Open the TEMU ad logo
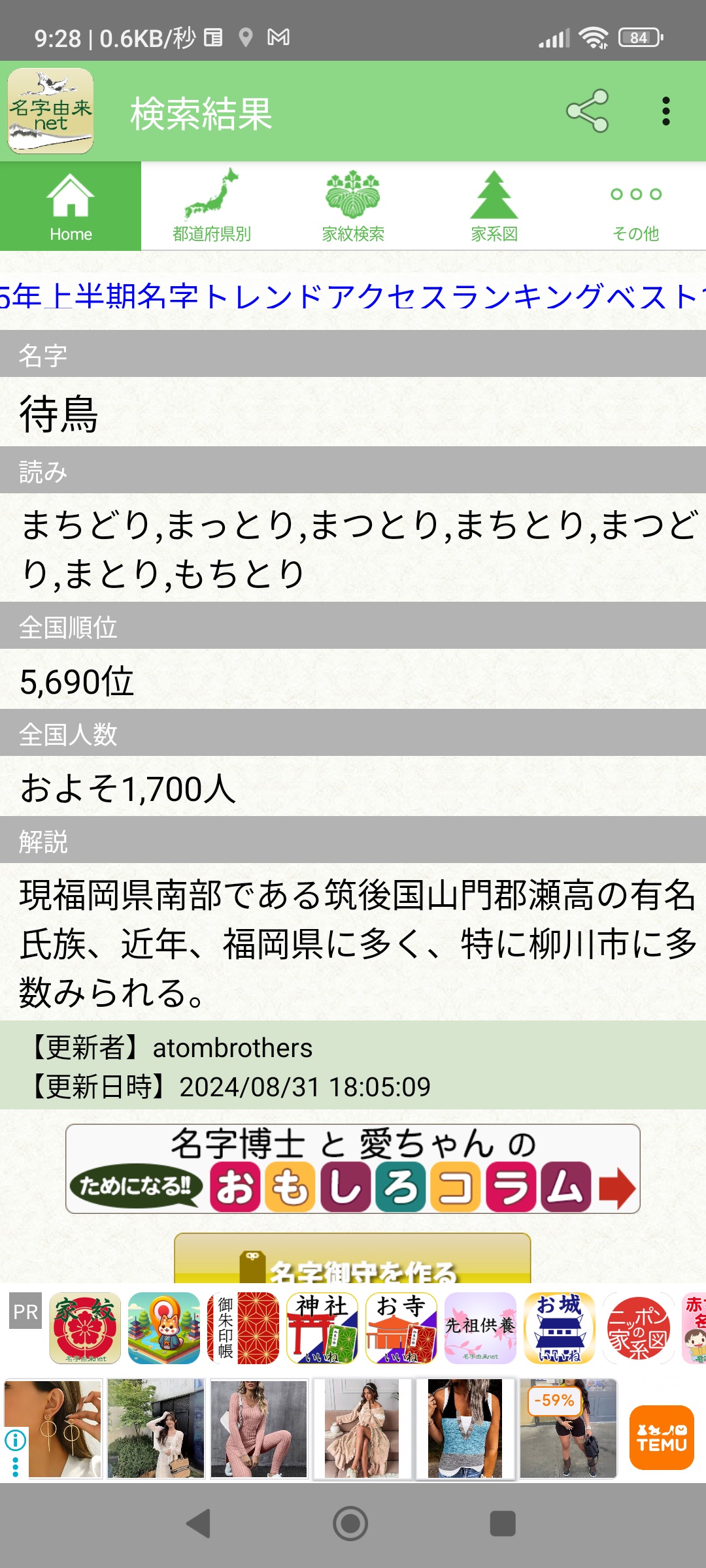The height and width of the screenshot is (1568, 706). pos(662,1437)
